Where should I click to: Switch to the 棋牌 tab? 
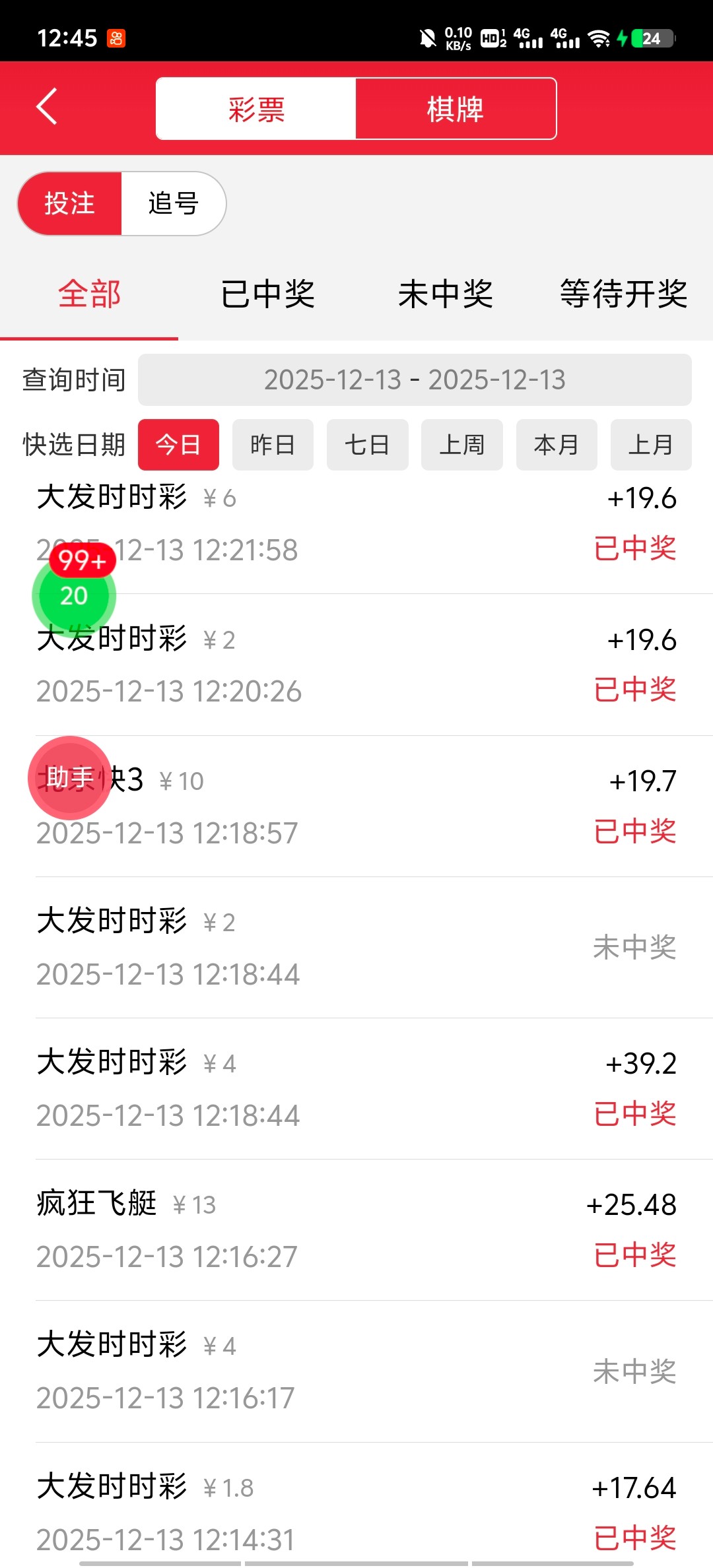456,108
